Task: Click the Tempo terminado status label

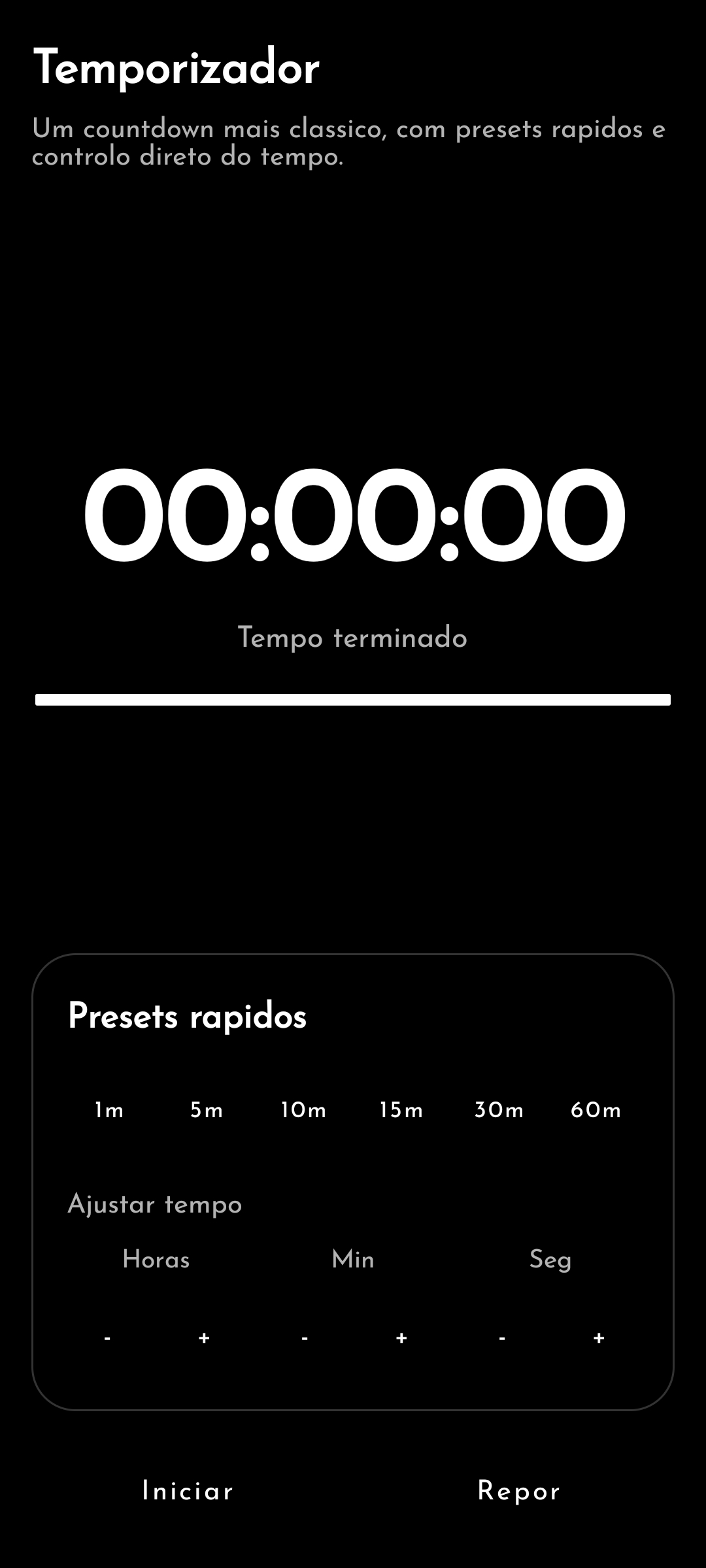Action: coord(353,638)
